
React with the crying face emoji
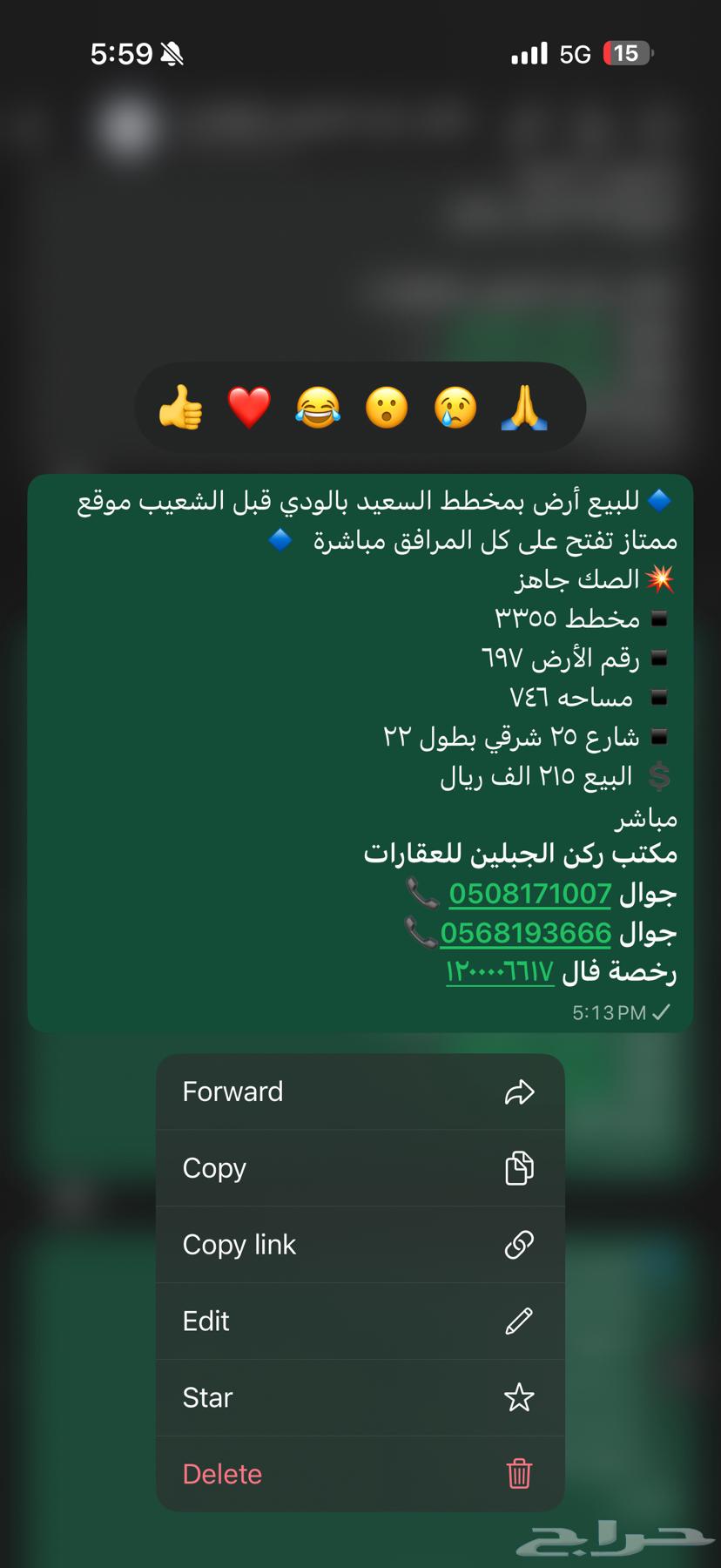(x=455, y=407)
